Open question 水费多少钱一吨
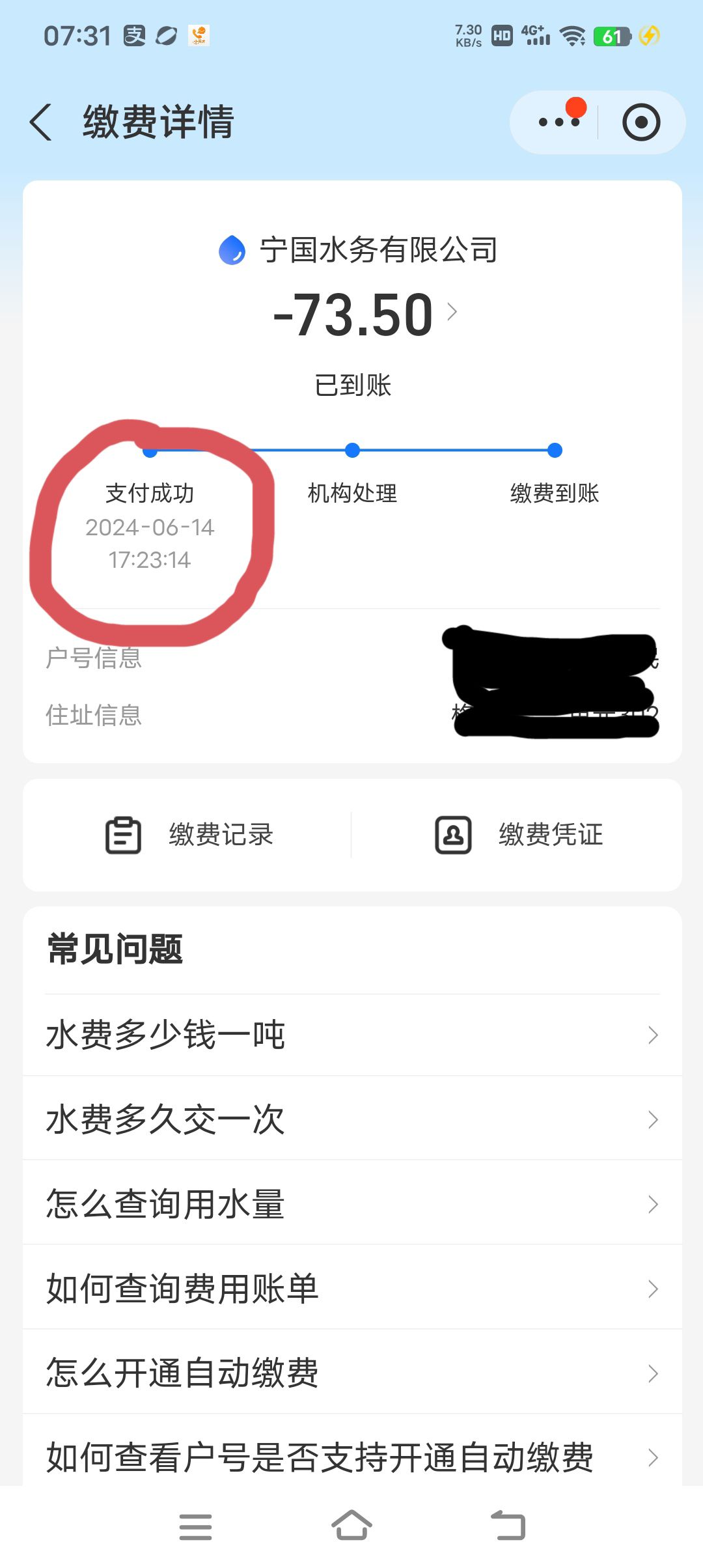 click(351, 1035)
